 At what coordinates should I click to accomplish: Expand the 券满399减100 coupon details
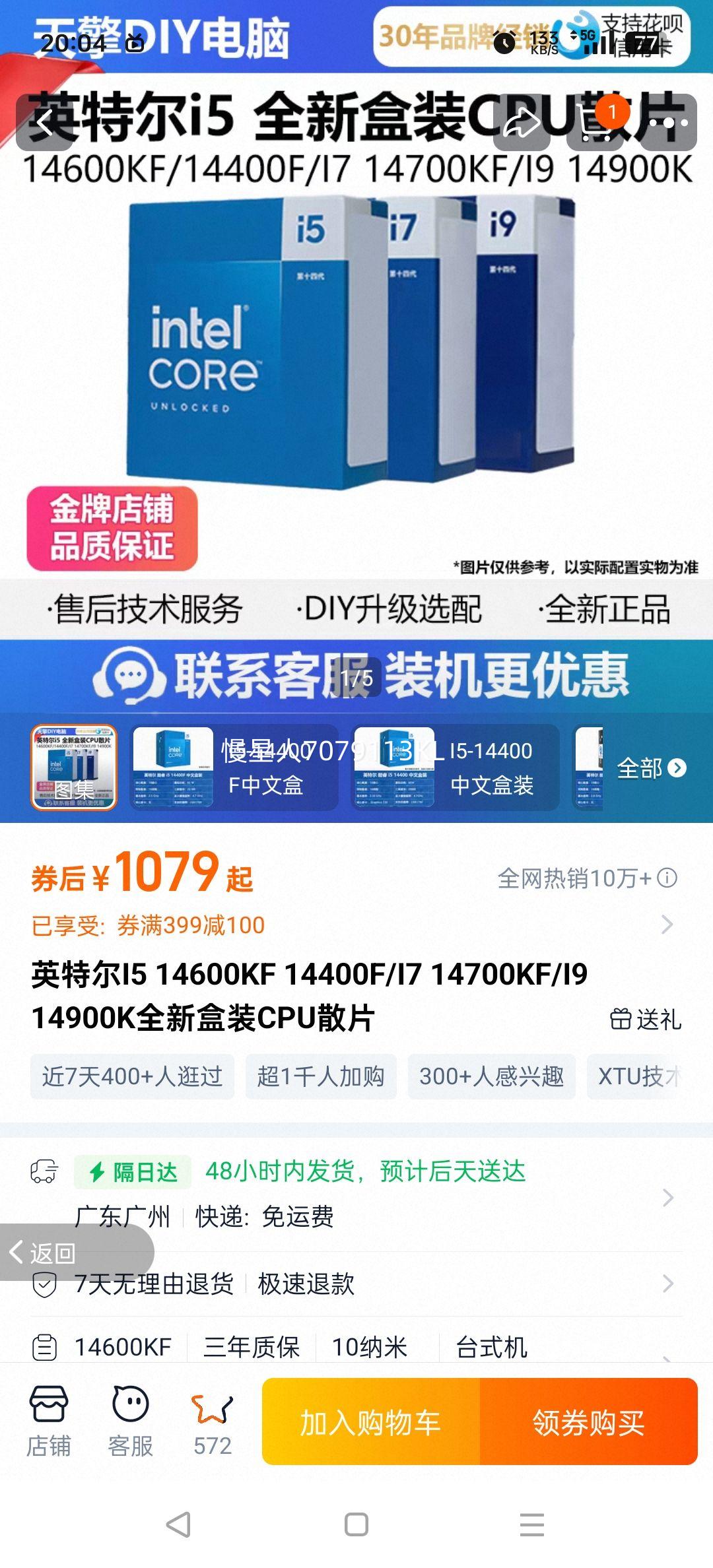click(x=666, y=925)
